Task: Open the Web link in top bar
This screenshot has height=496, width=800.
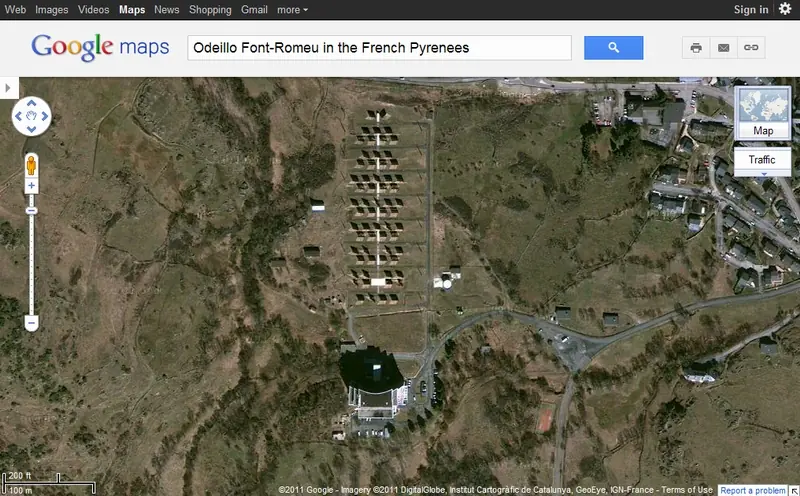Action: [15, 10]
